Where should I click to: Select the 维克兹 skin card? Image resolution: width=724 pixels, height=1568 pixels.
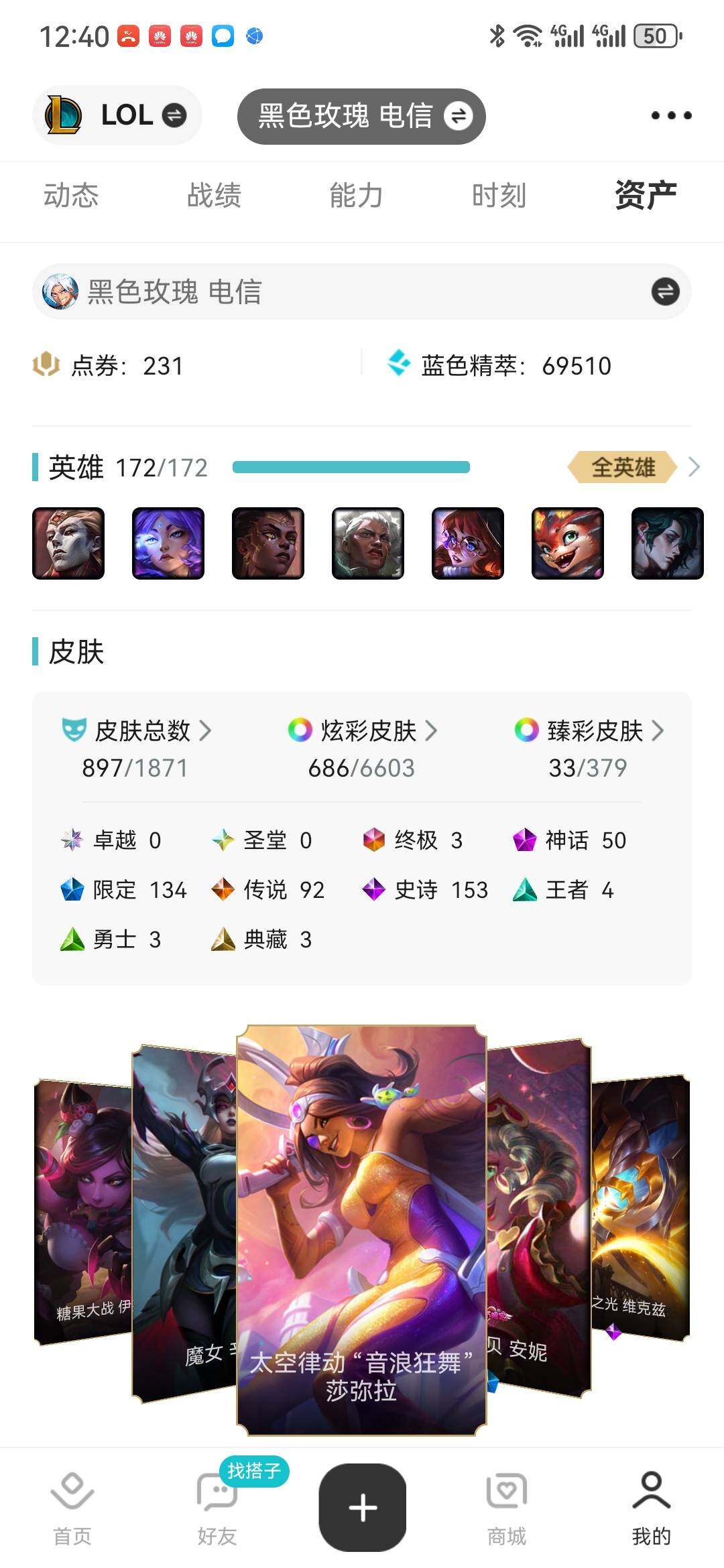640,1206
